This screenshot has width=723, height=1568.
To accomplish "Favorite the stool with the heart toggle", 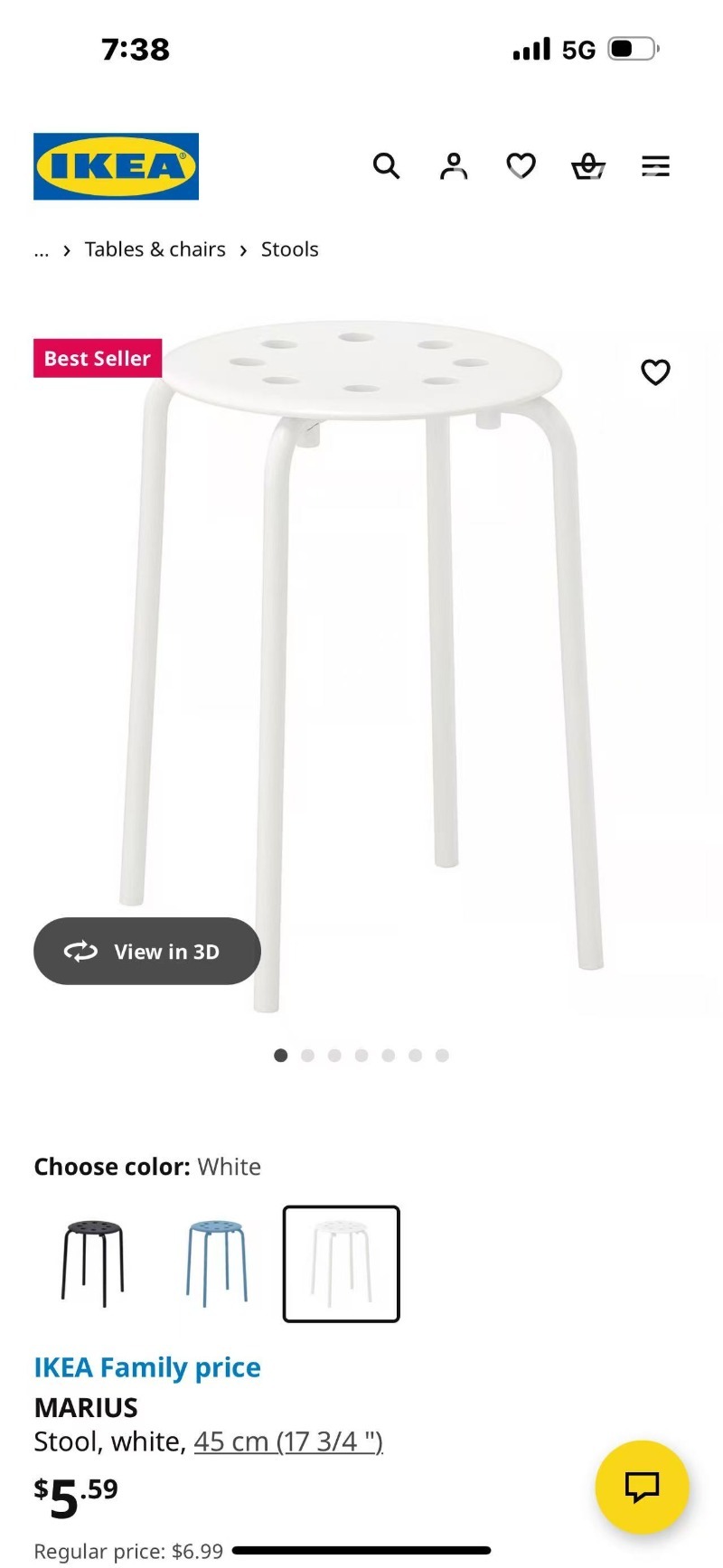I will [655, 371].
